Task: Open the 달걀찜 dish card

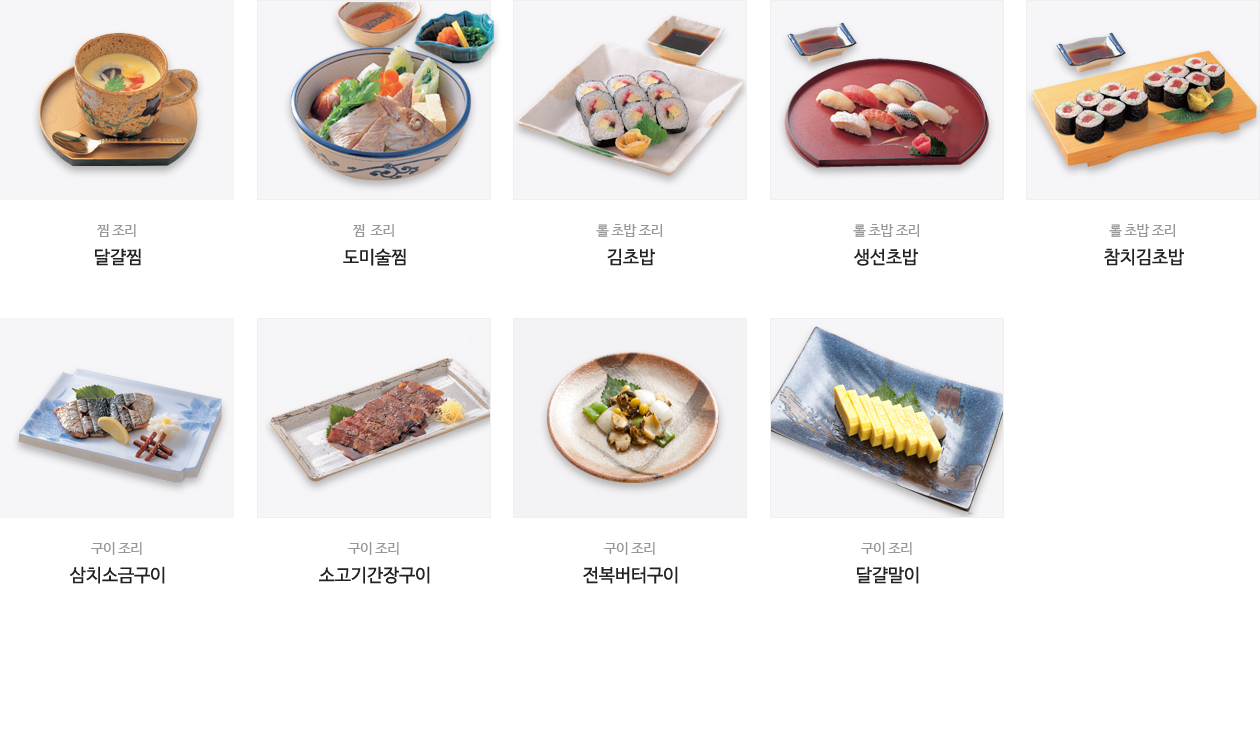Action: pyautogui.click(x=117, y=100)
